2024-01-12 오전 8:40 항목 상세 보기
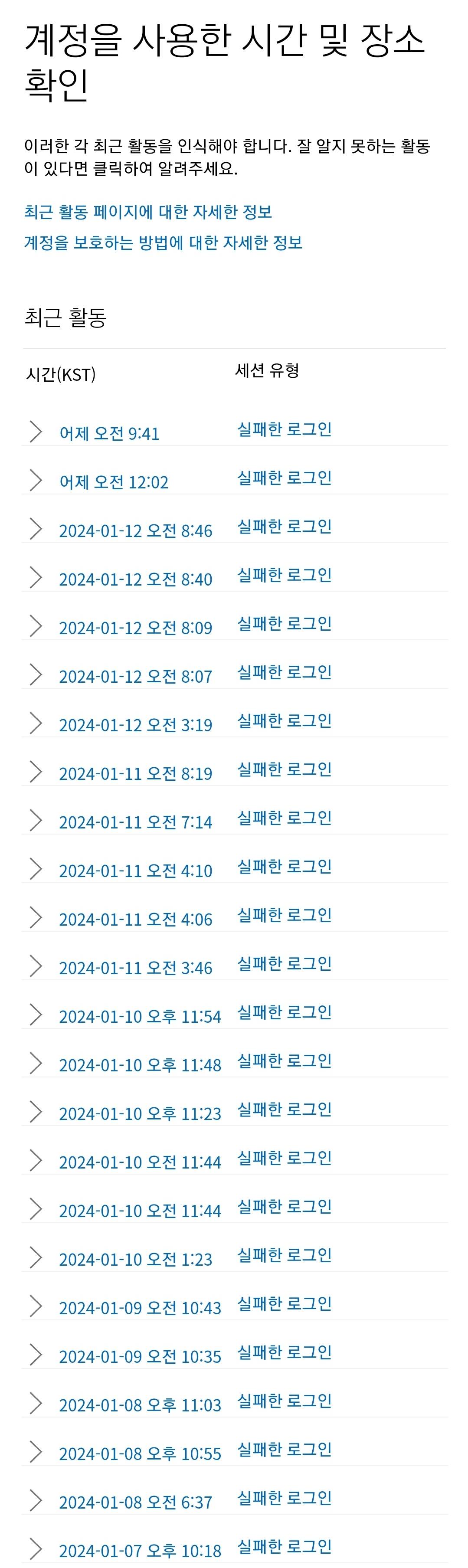 [x=135, y=579]
